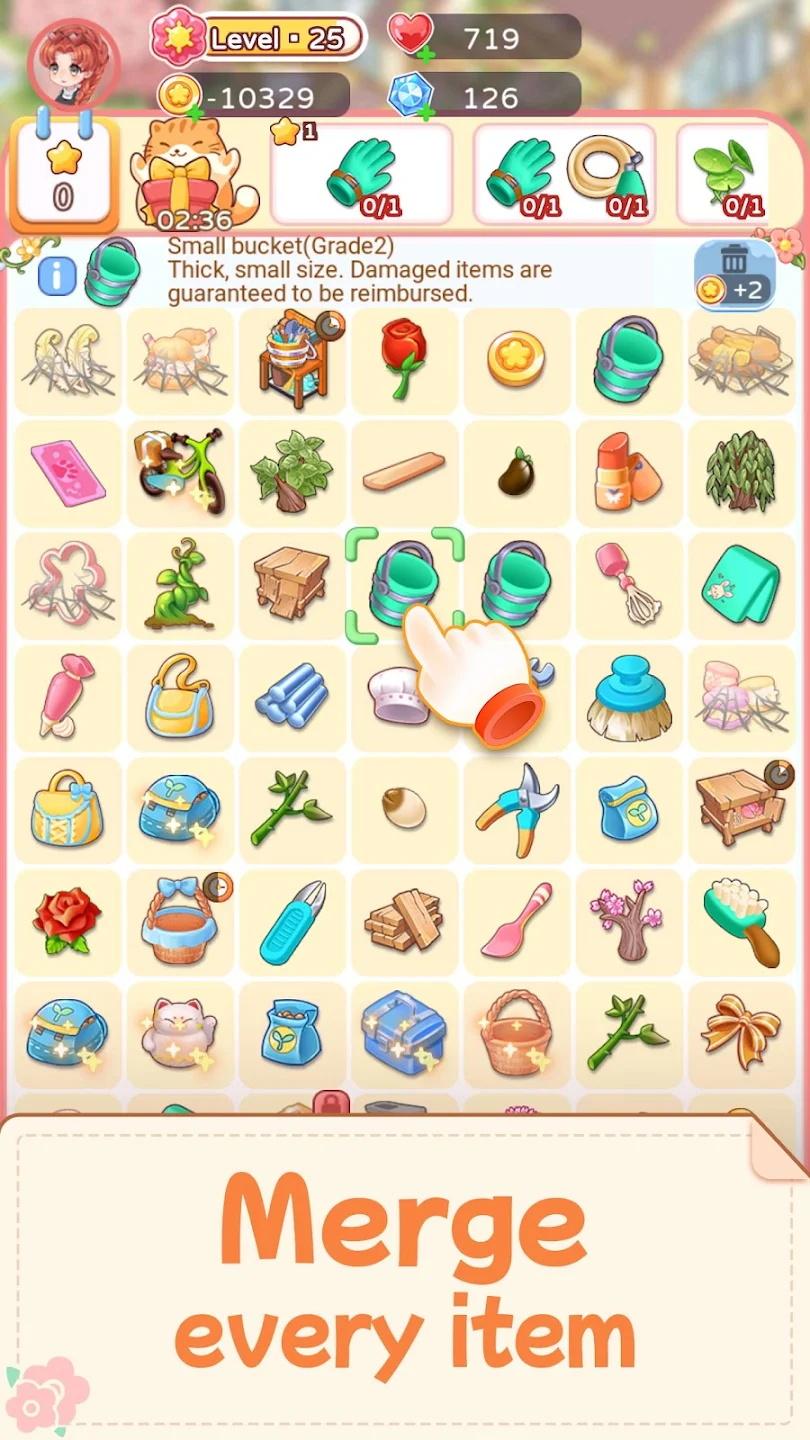Select the orange lipstick item
This screenshot has height=1440, width=810.
point(629,472)
